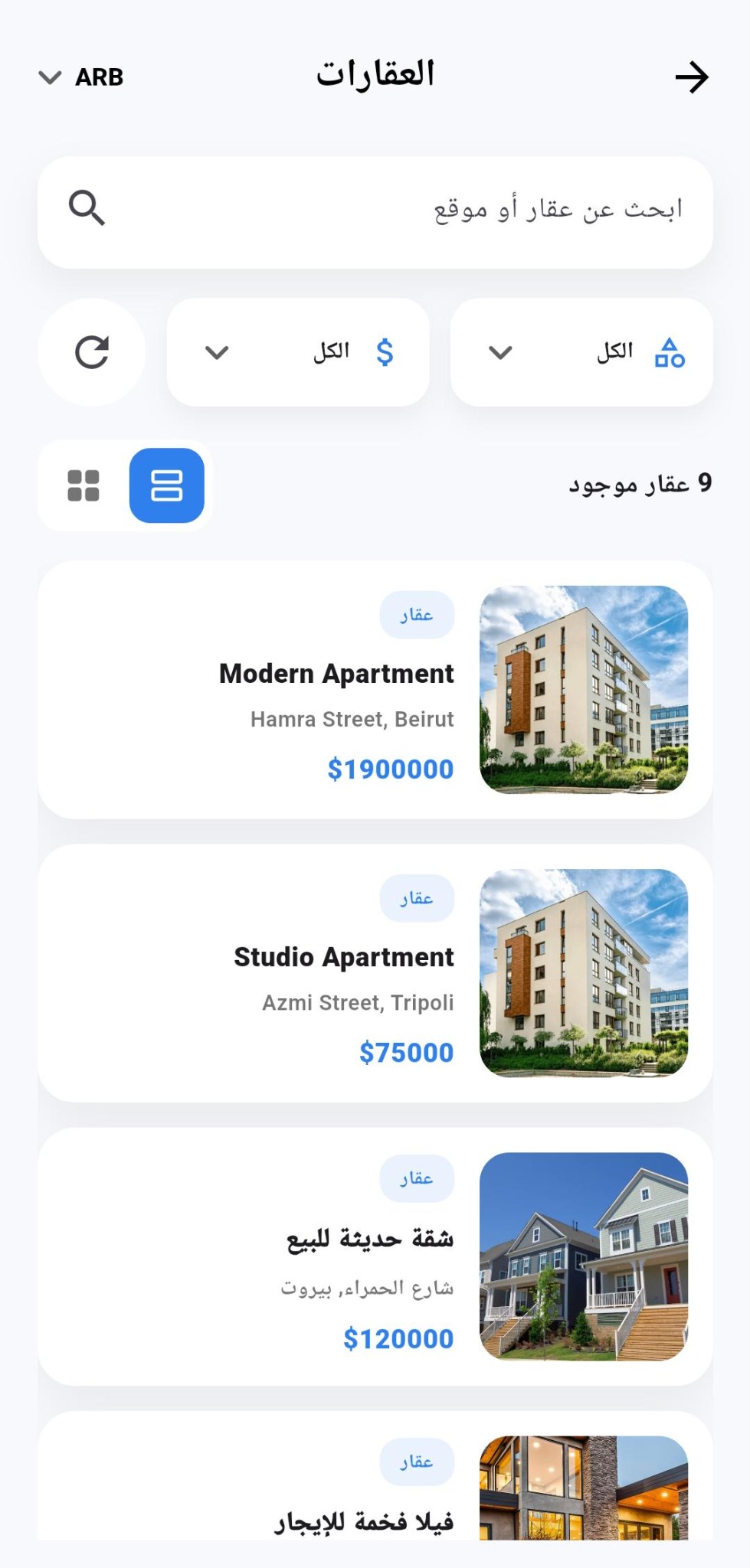Open the شقة حديثة للبيع listing
Viewport: 750px width, 1568px height.
(375, 1256)
